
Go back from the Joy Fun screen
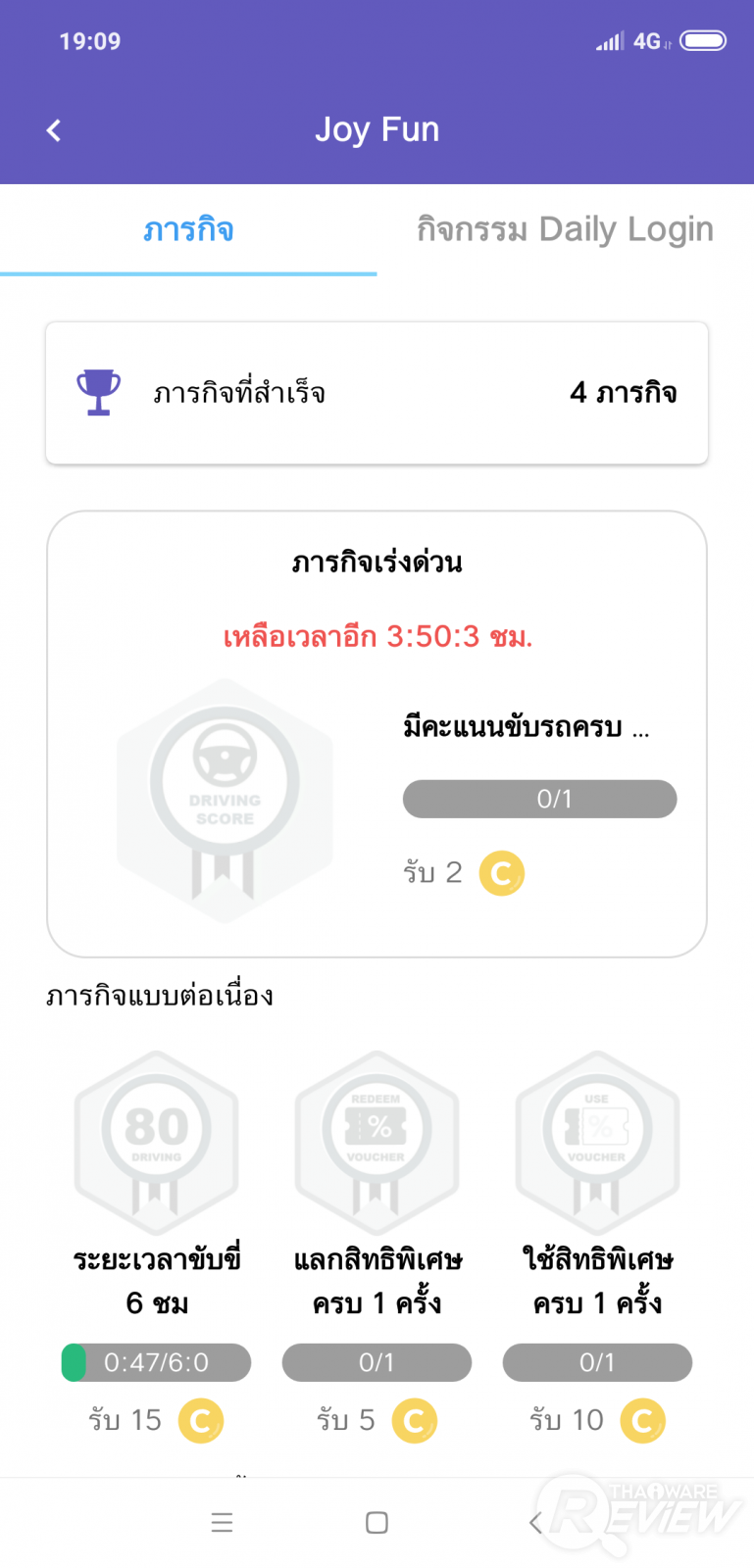pyautogui.click(x=54, y=130)
